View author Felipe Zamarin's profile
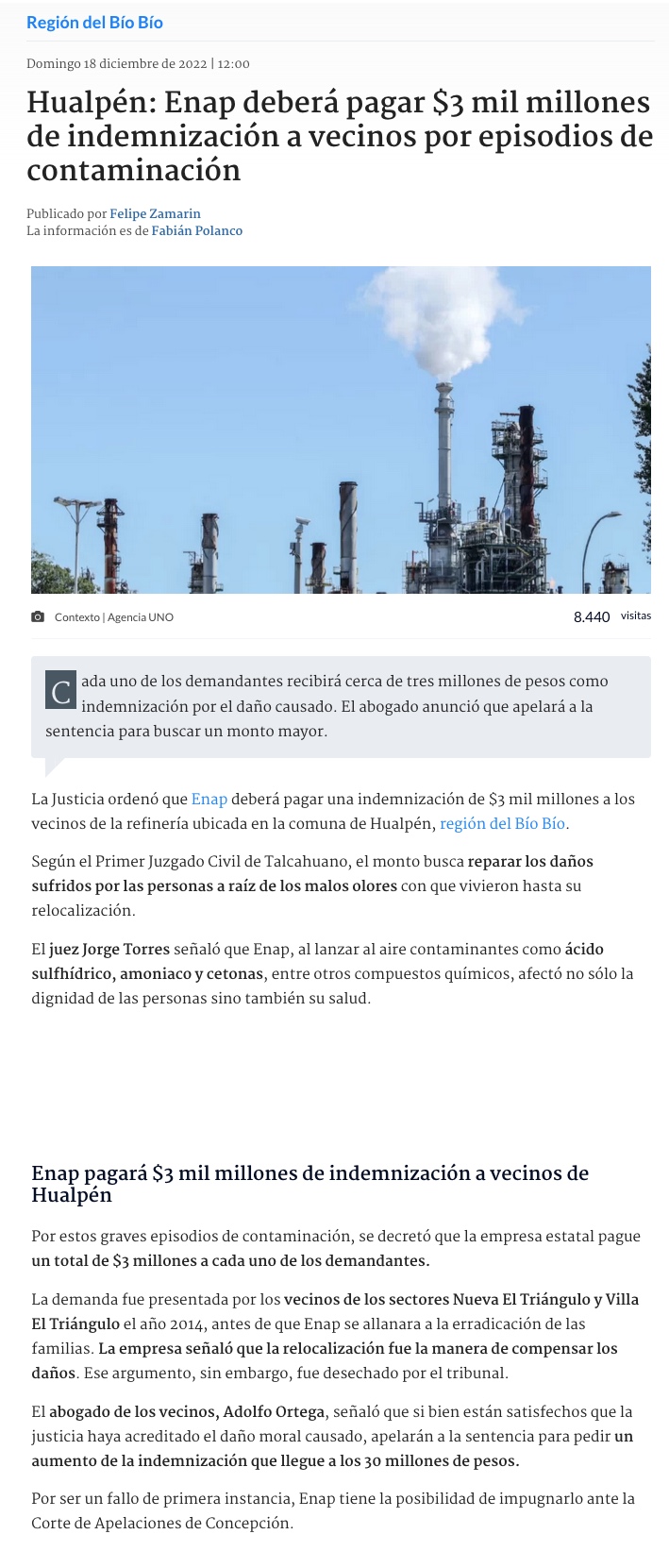The width and height of the screenshot is (669, 1568). tap(155, 214)
